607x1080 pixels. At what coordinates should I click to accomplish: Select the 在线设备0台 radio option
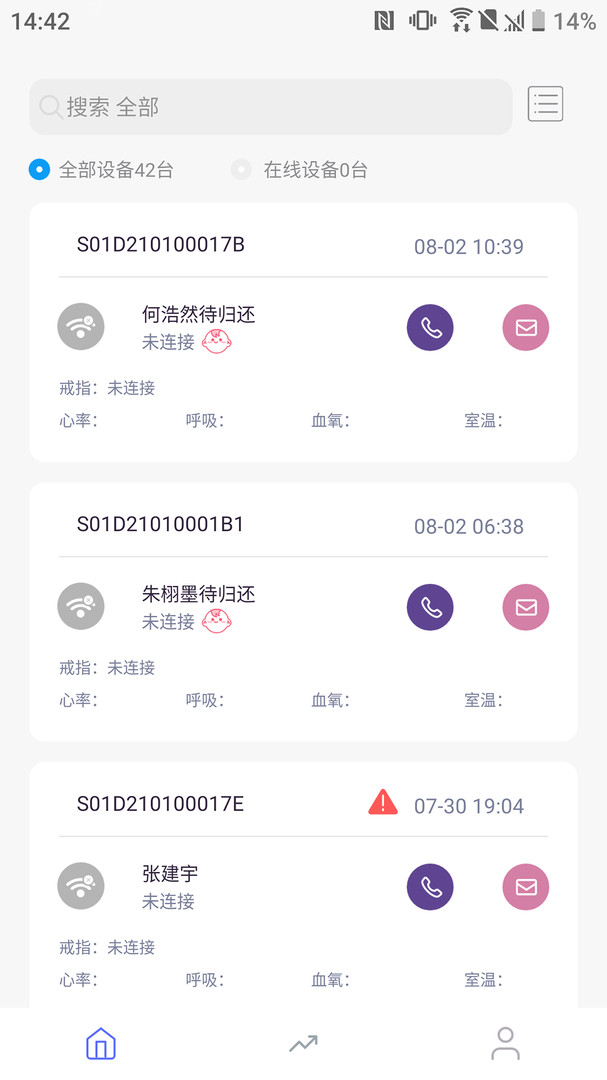tap(241, 170)
